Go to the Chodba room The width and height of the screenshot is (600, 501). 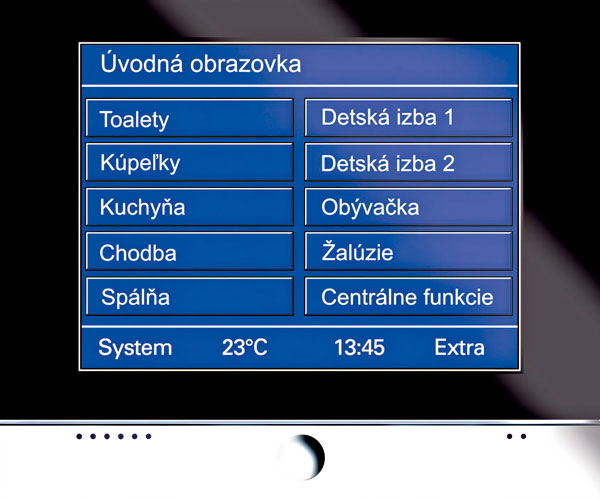189,252
